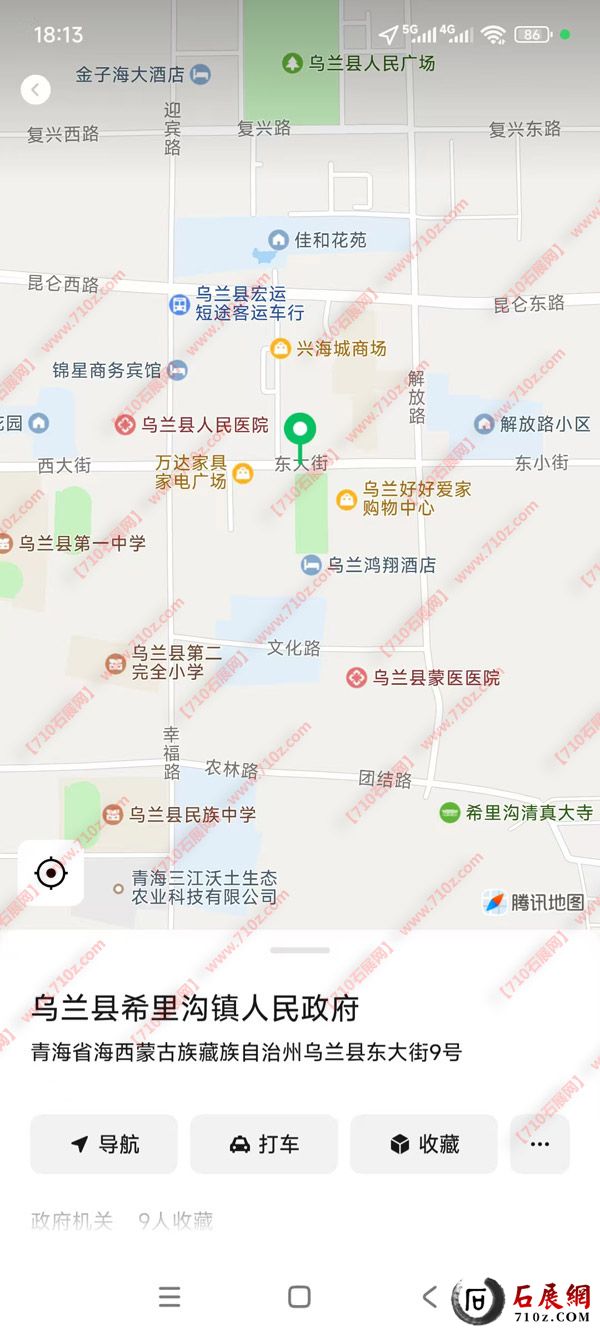The image size is (600, 1333).
Task: Open 金子海大酒店 hotel marker
Action: click(201, 74)
